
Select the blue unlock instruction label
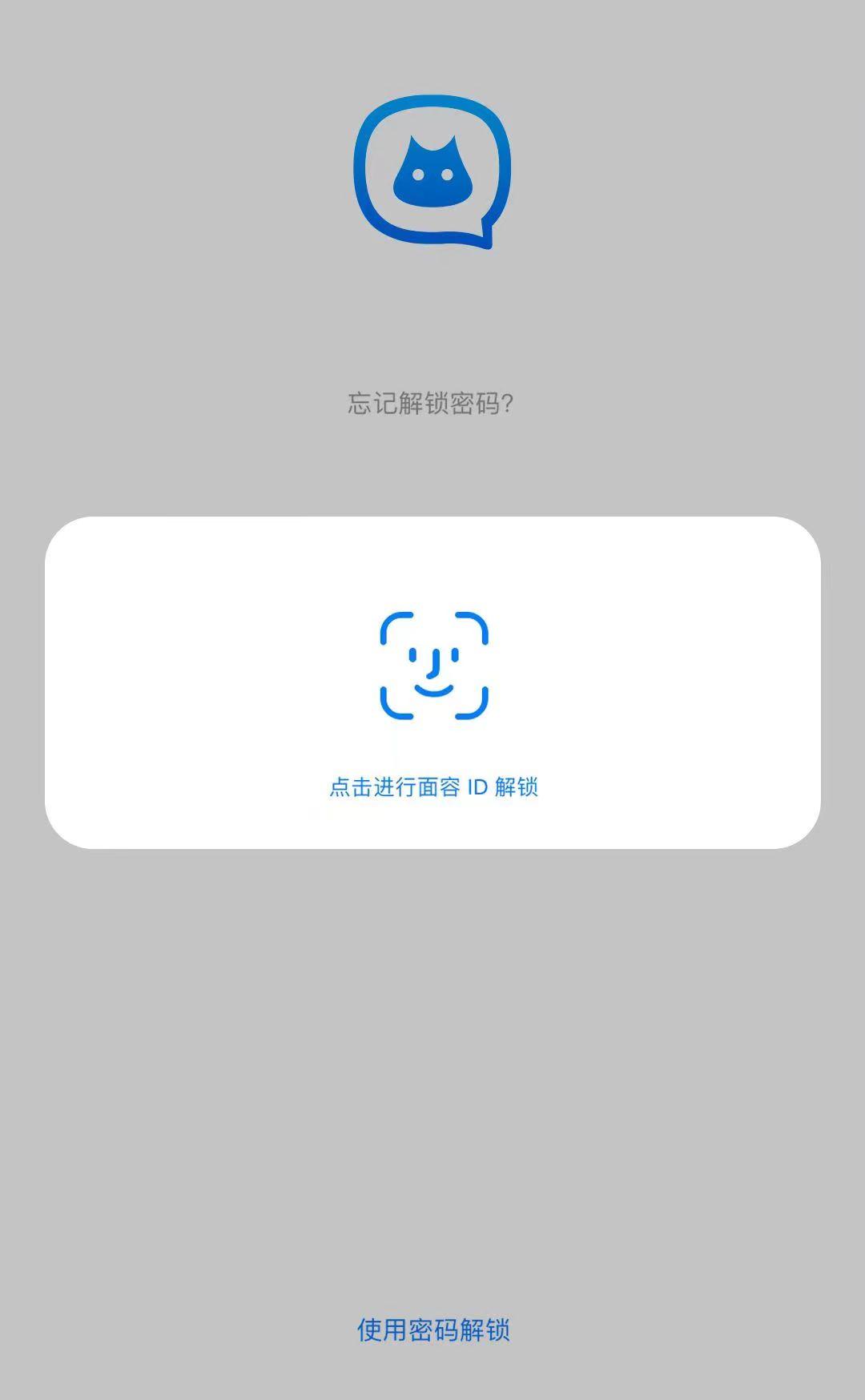(432, 786)
